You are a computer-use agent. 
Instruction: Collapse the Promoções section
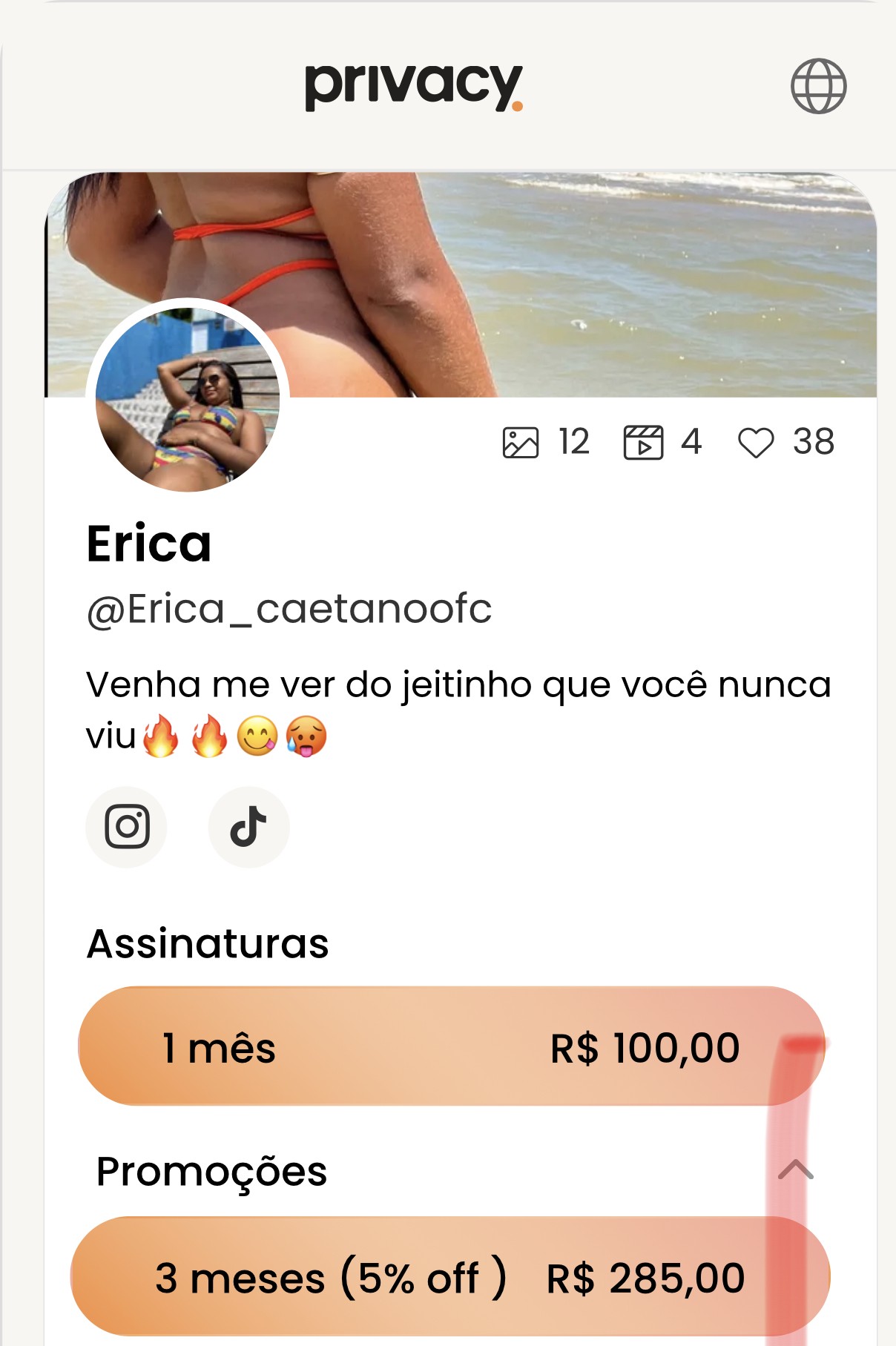pyautogui.click(x=795, y=1170)
